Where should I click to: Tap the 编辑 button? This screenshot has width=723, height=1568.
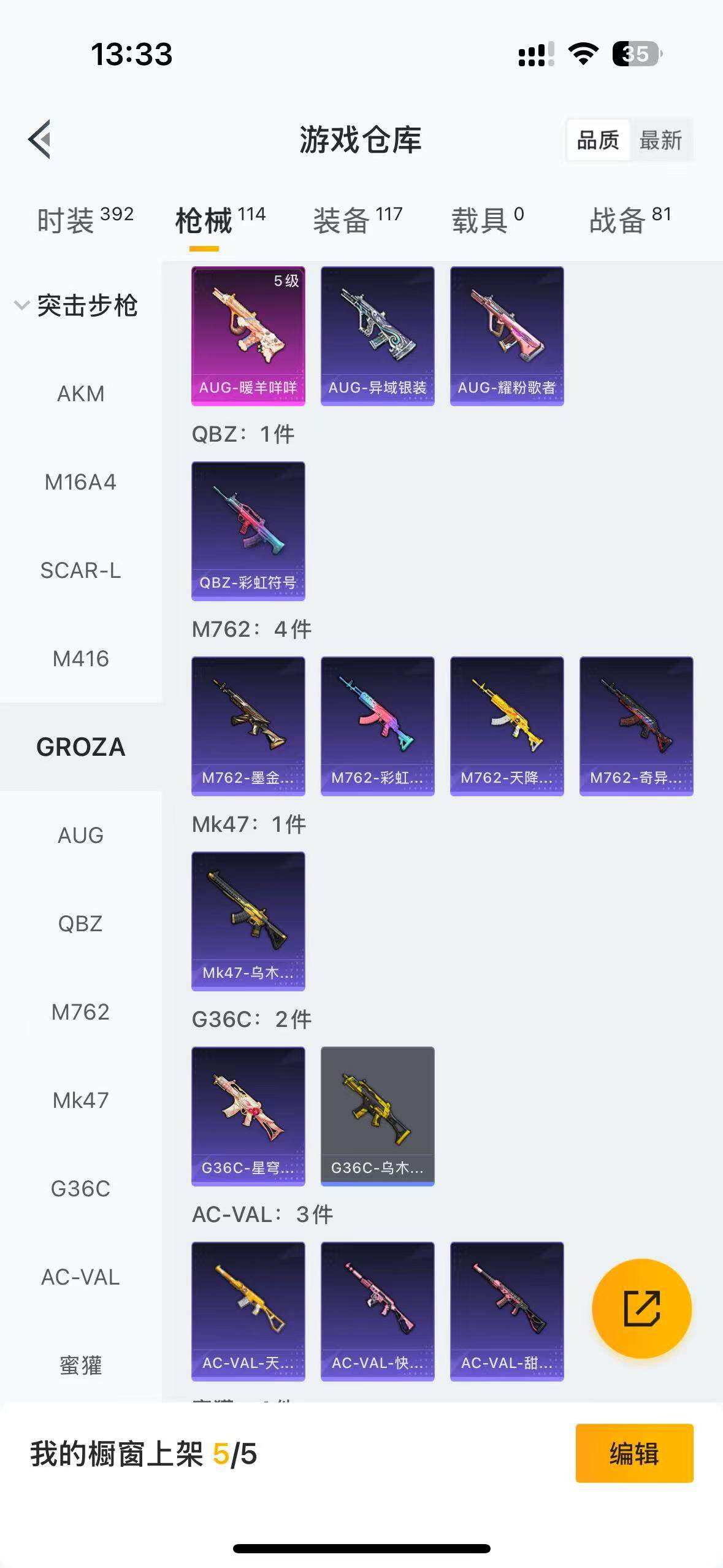(x=634, y=1453)
